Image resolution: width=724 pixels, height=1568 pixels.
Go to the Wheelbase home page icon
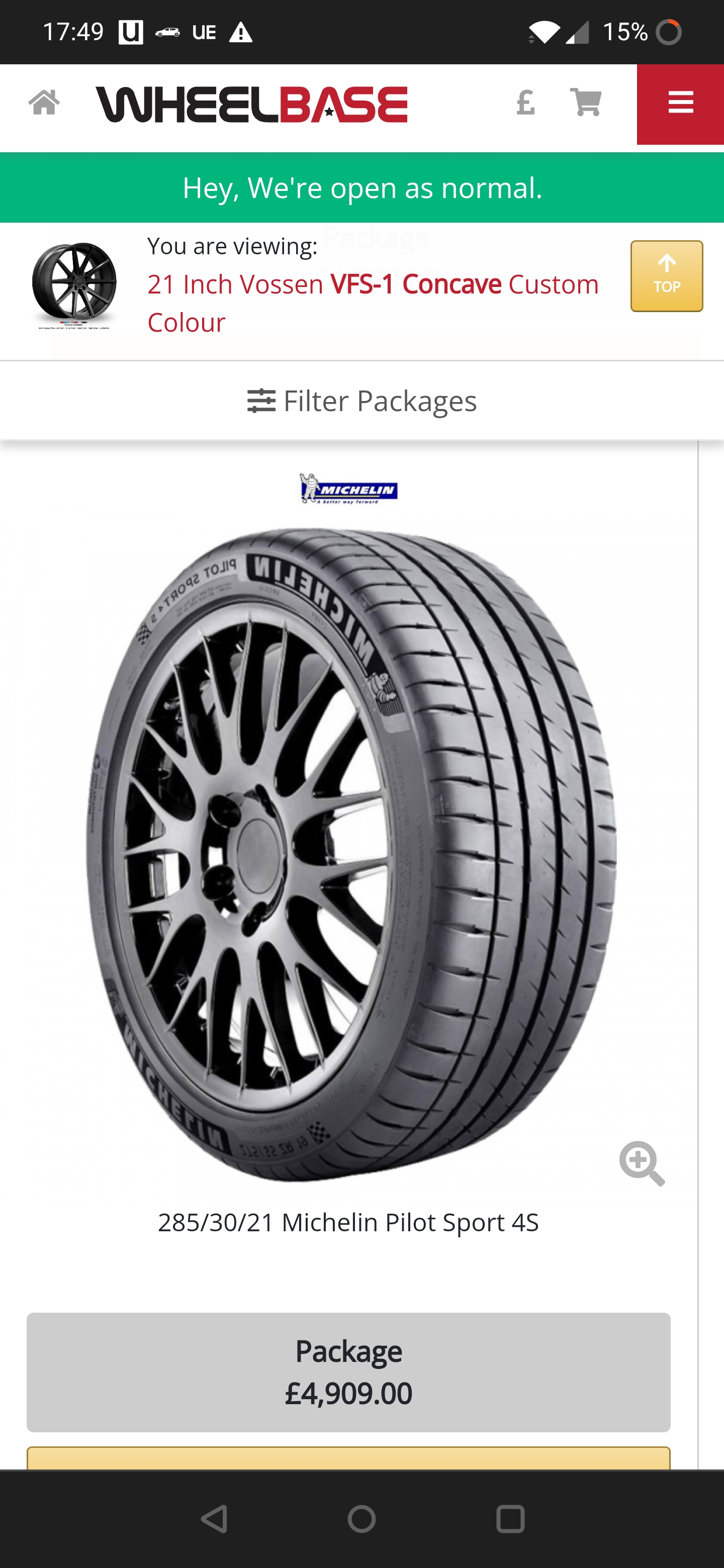(44, 103)
